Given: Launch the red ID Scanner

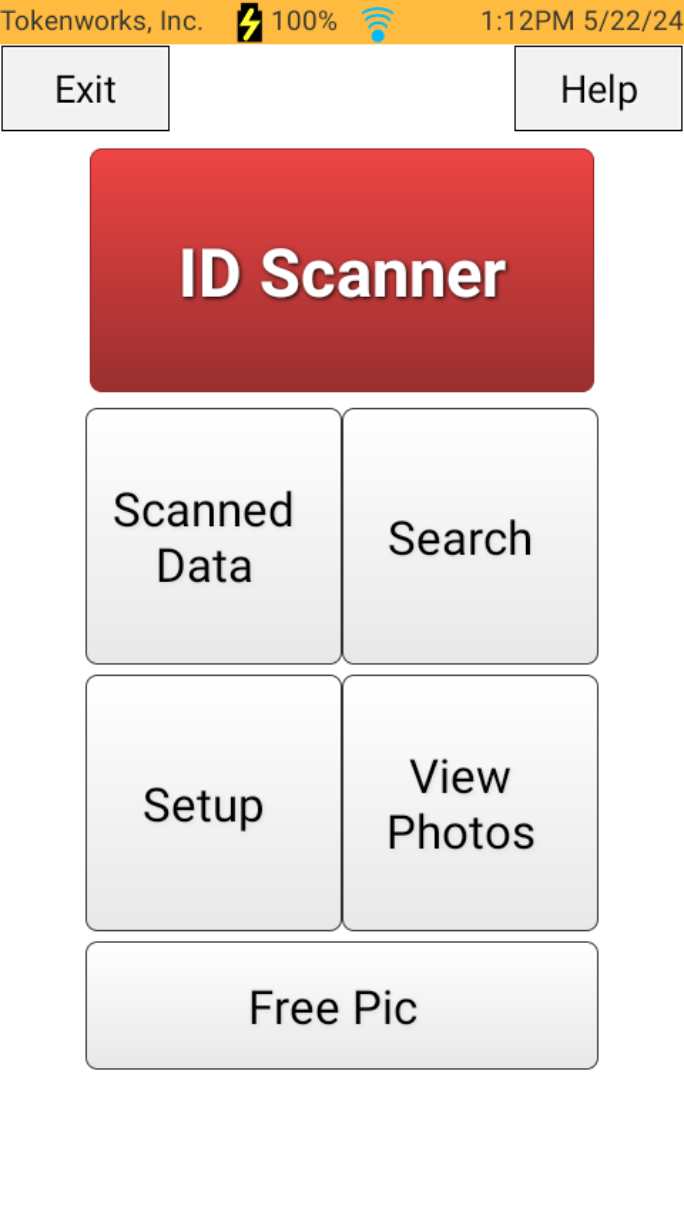Looking at the screenshot, I should (342, 270).
